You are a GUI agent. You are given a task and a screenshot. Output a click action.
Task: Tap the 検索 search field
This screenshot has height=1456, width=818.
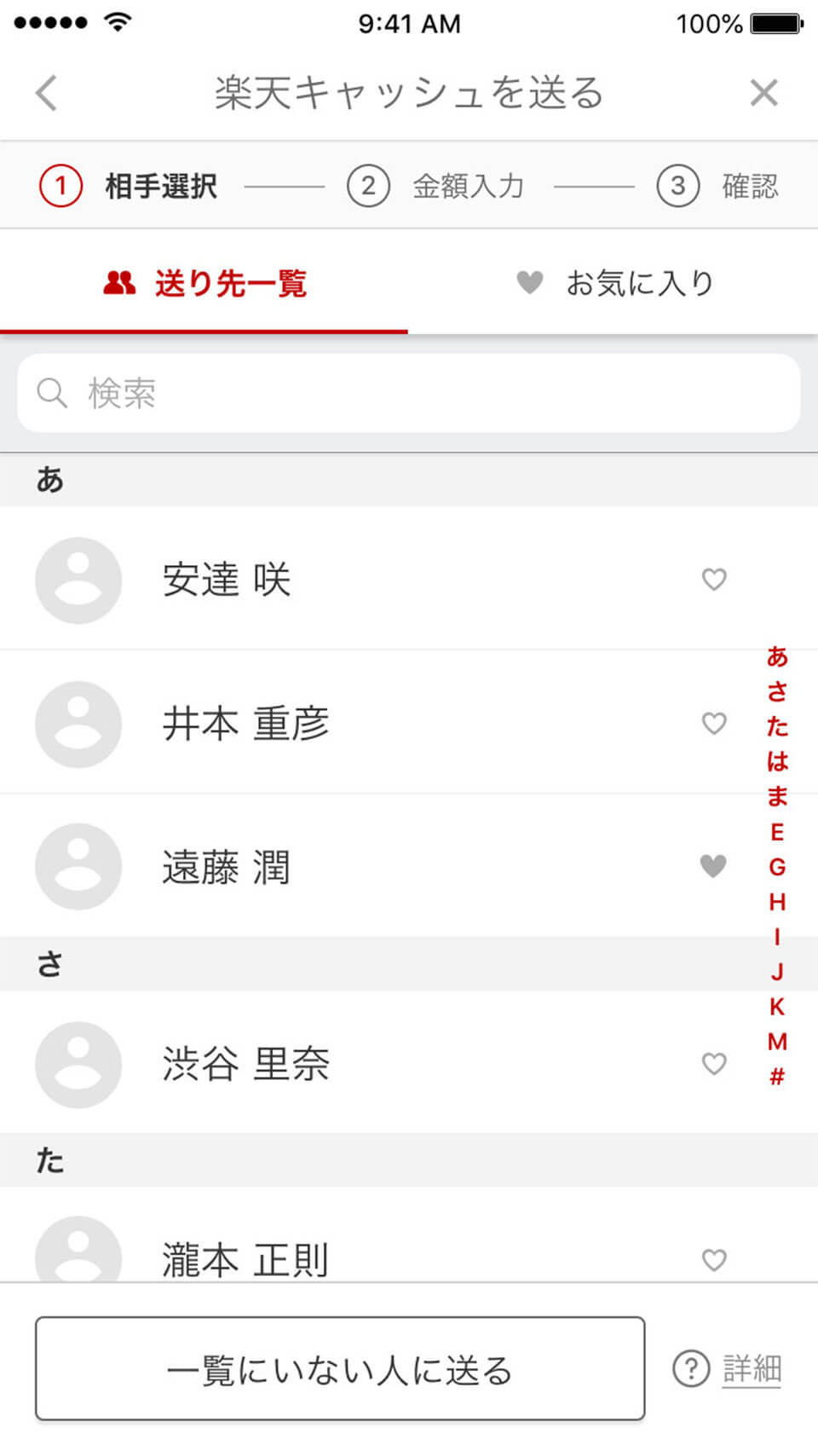click(409, 394)
